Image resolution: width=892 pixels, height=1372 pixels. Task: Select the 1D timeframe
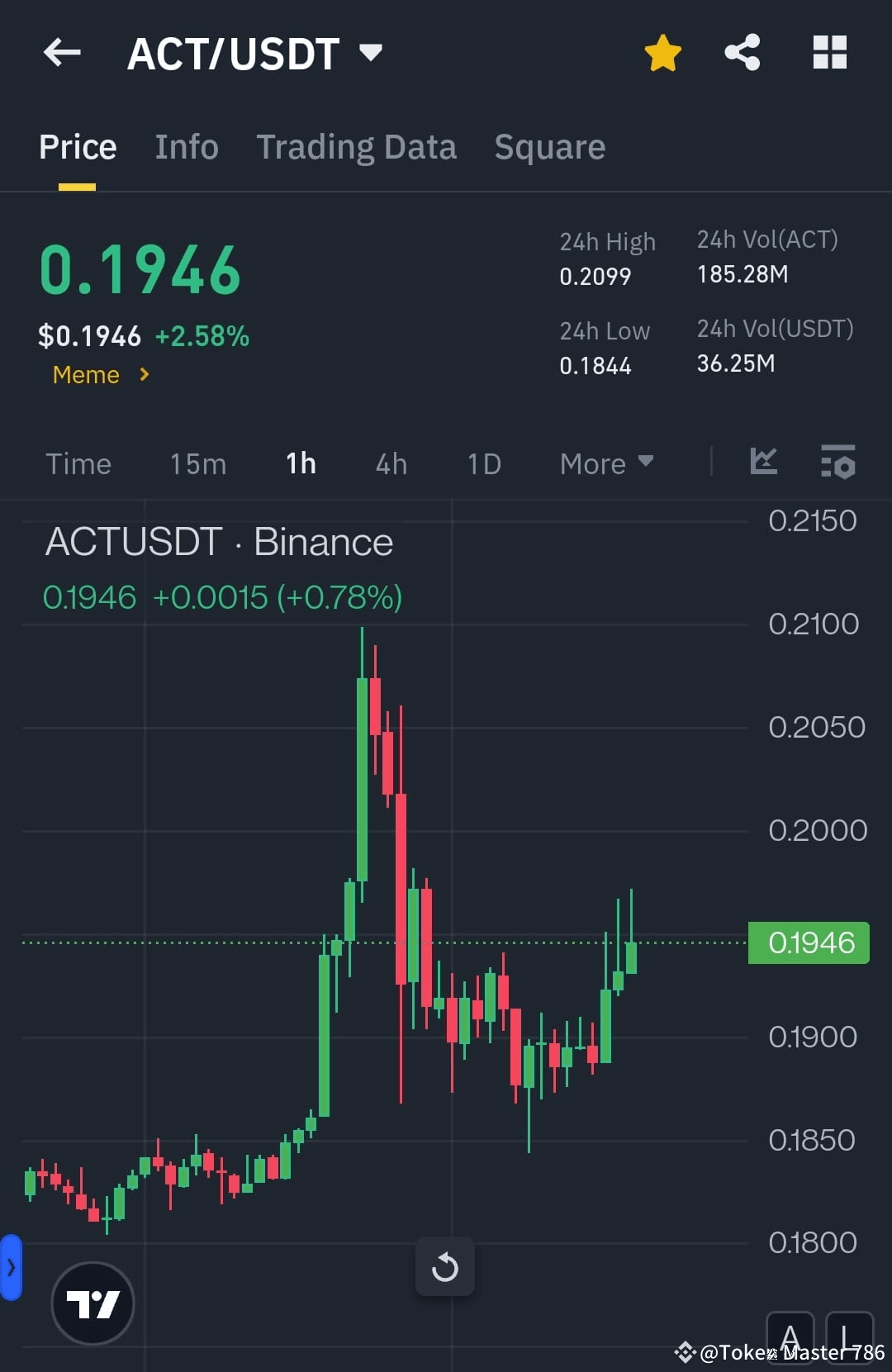point(483,463)
